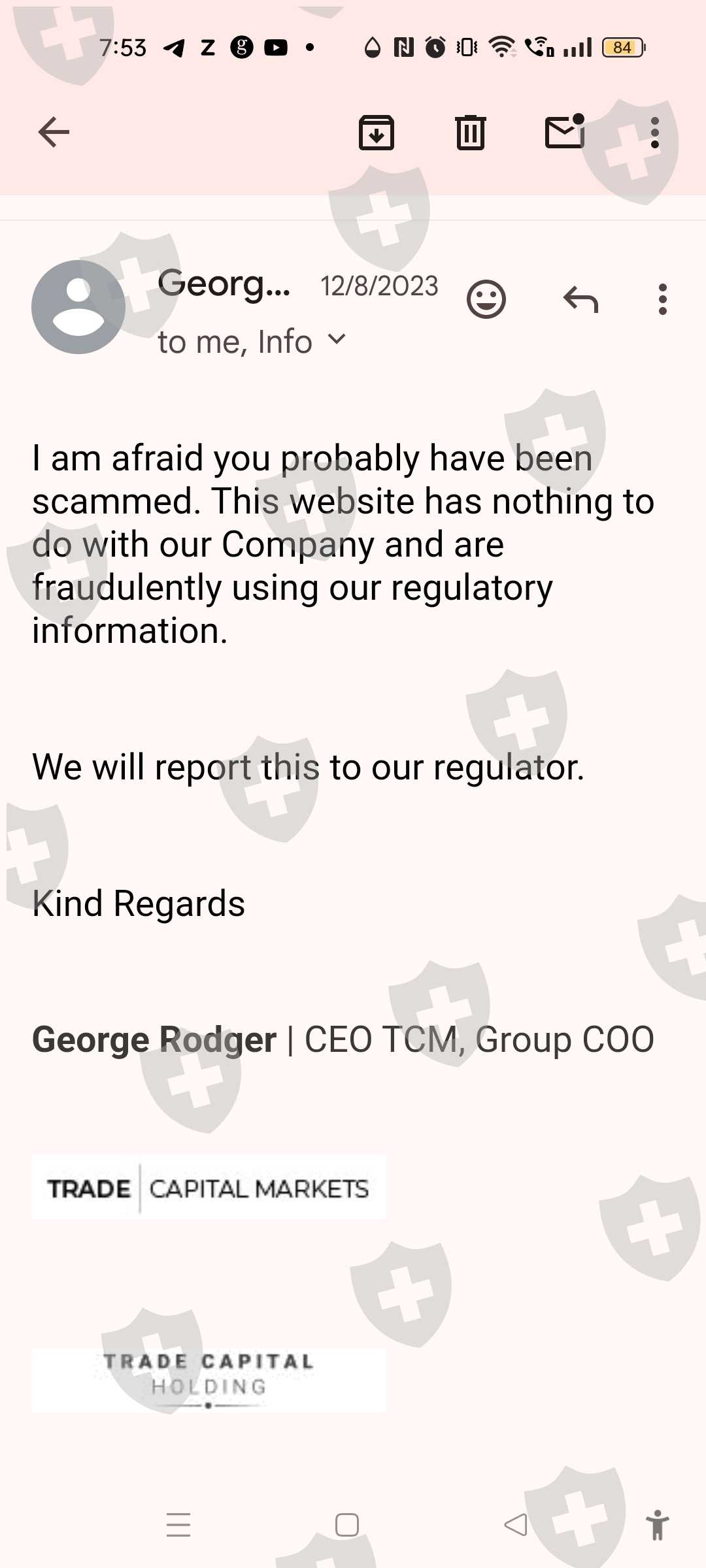
Task: Delete this email
Action: coord(470,133)
